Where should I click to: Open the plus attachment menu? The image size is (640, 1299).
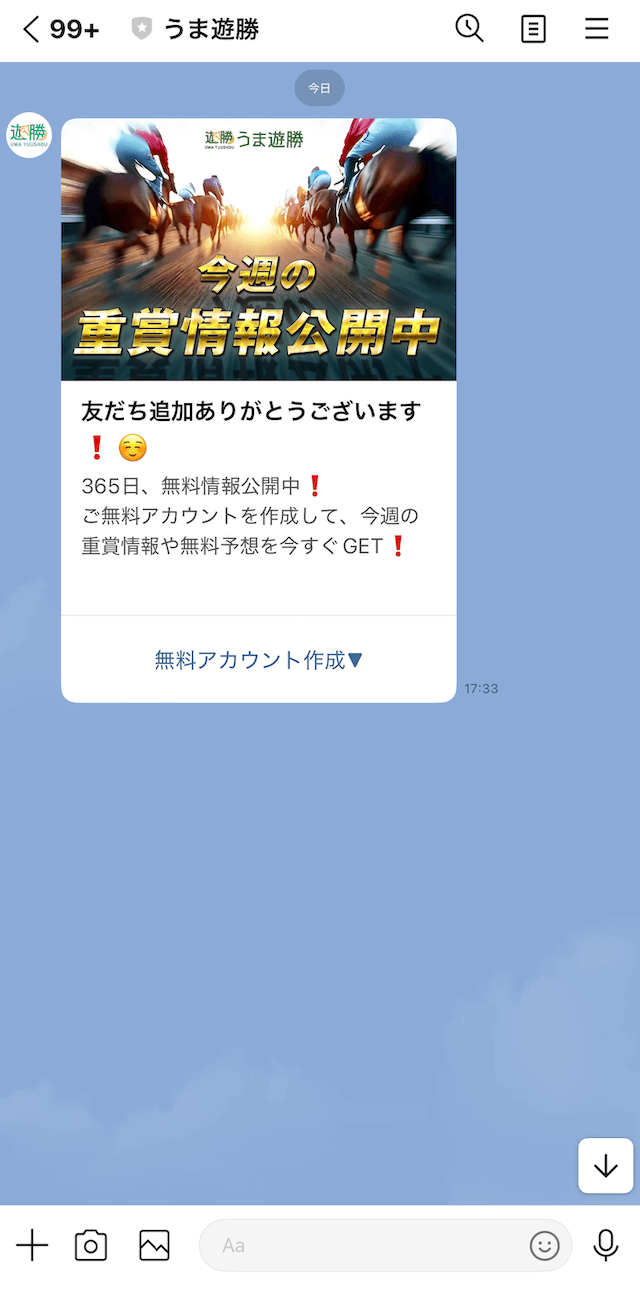(32, 1245)
